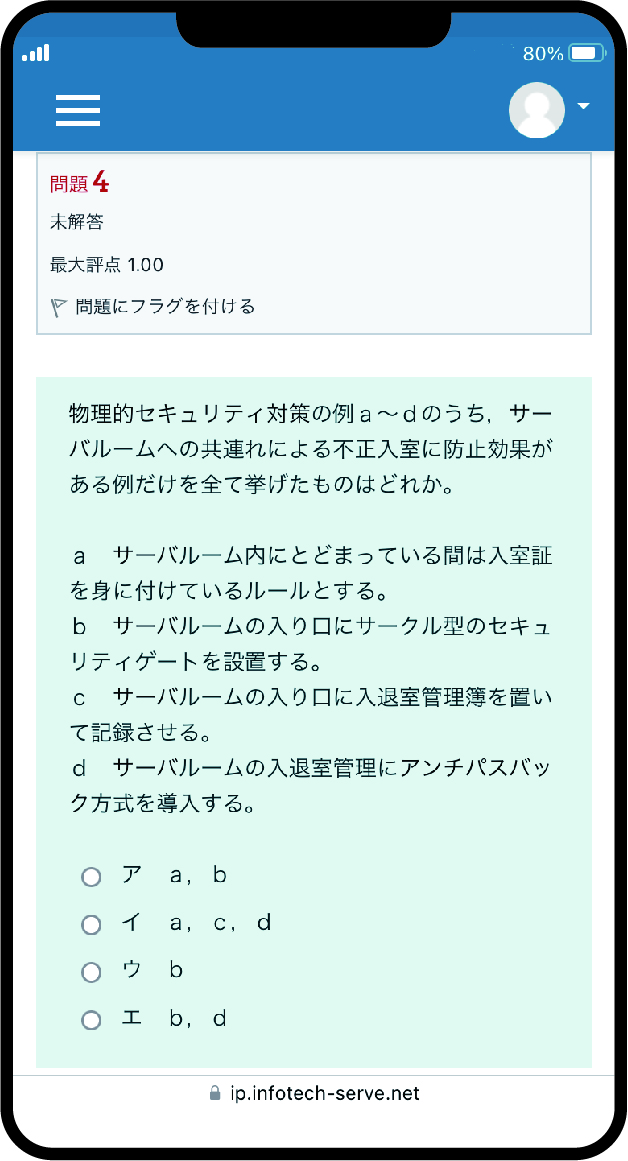Choose option イ a, c, d
The width and height of the screenshot is (628, 1161).
point(92,925)
